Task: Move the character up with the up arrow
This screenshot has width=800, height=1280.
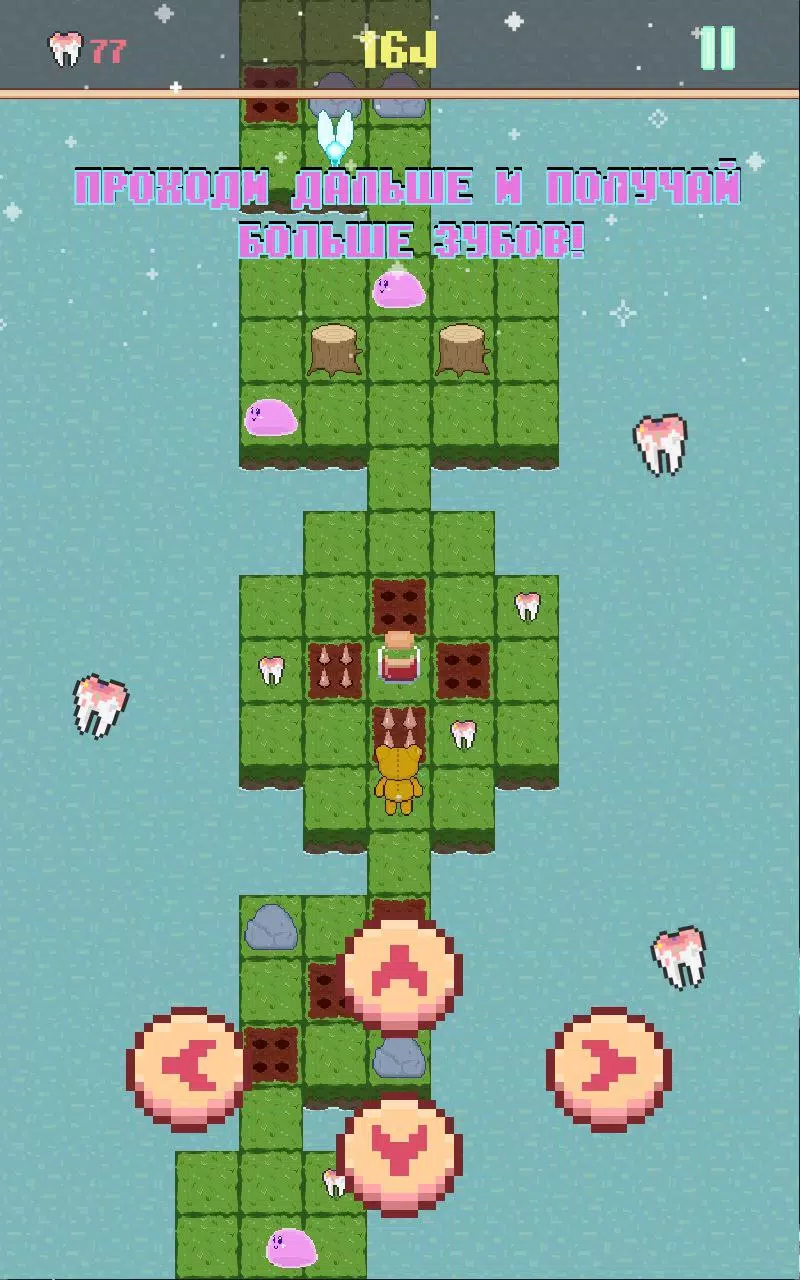Action: click(x=400, y=976)
